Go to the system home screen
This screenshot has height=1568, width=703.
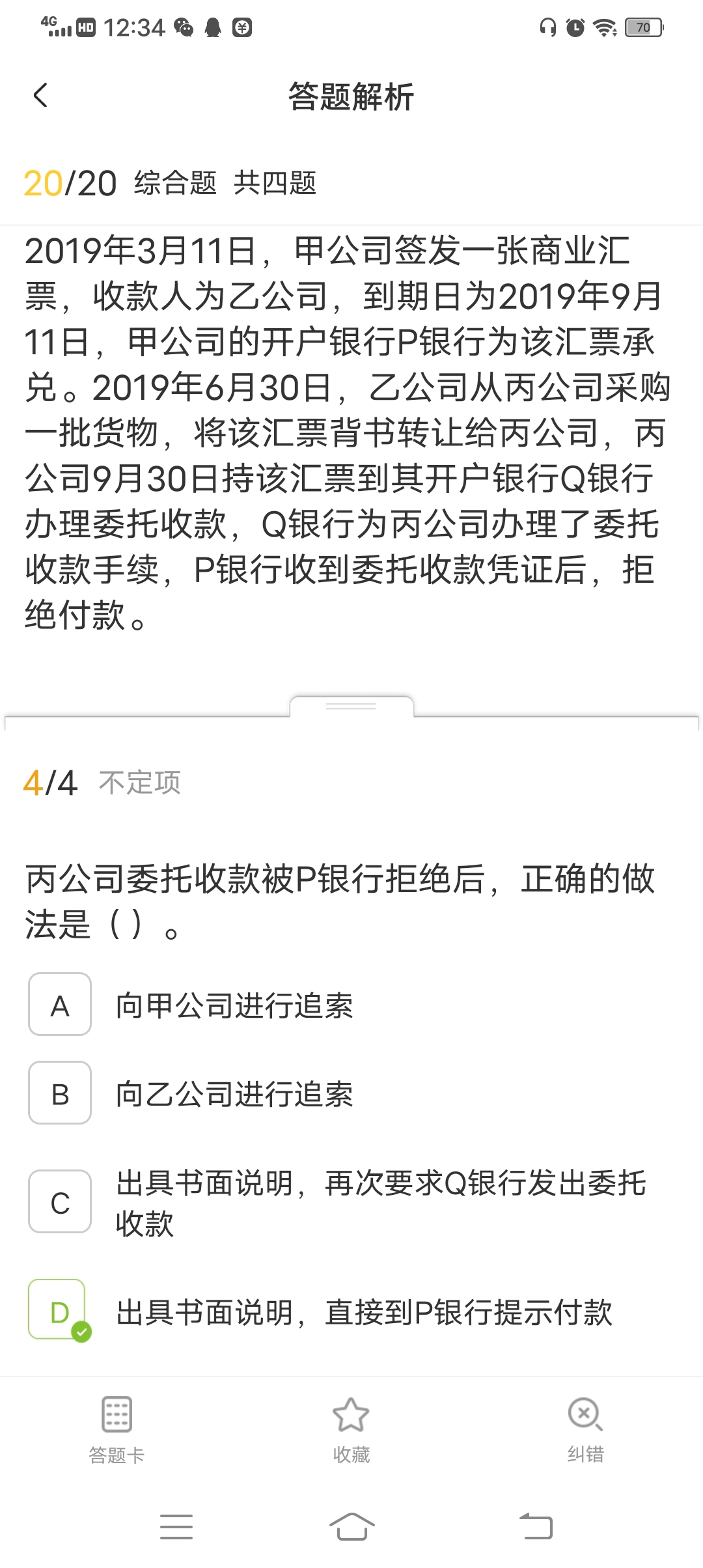(x=351, y=1526)
